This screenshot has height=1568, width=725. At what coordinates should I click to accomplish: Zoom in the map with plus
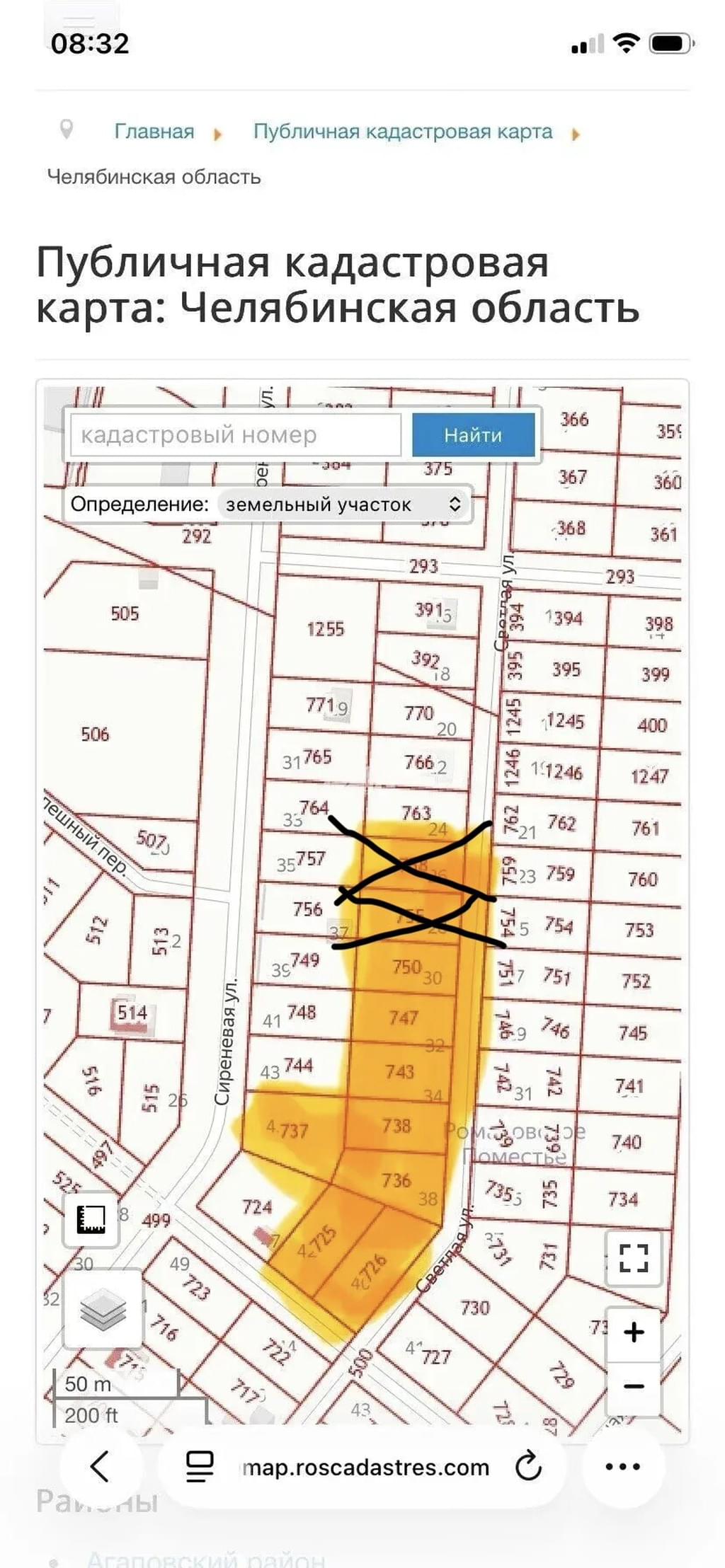[634, 1332]
